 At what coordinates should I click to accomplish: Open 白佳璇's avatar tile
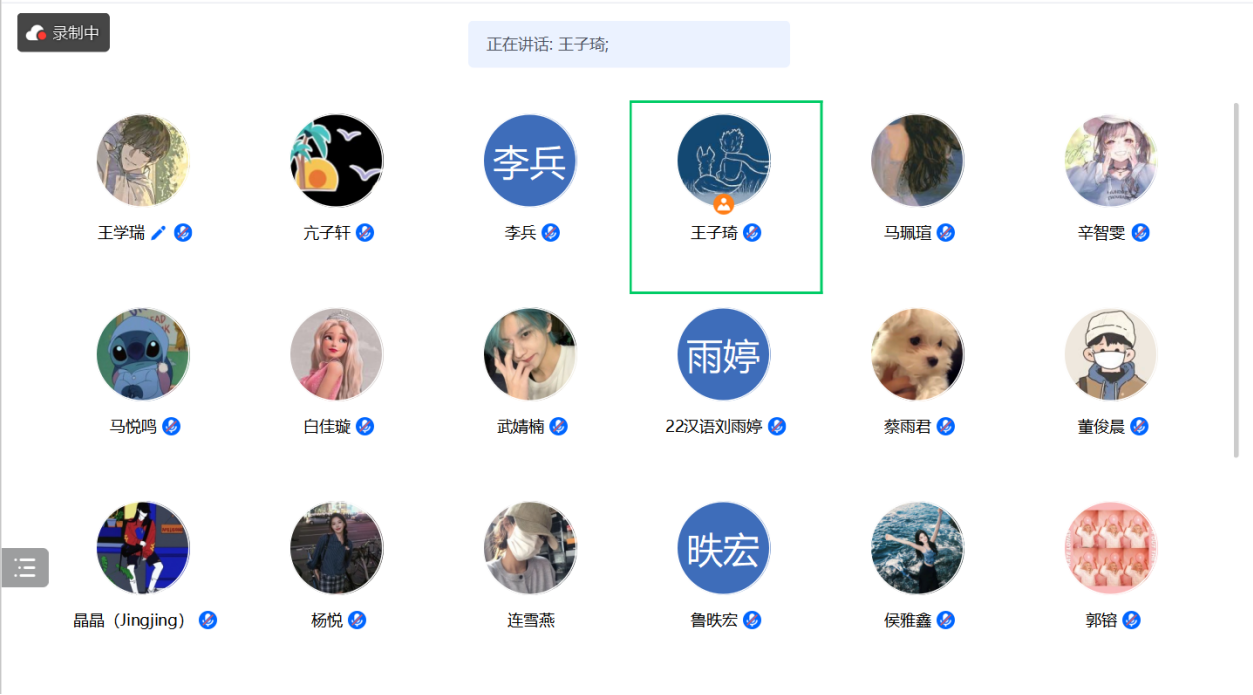tap(337, 355)
